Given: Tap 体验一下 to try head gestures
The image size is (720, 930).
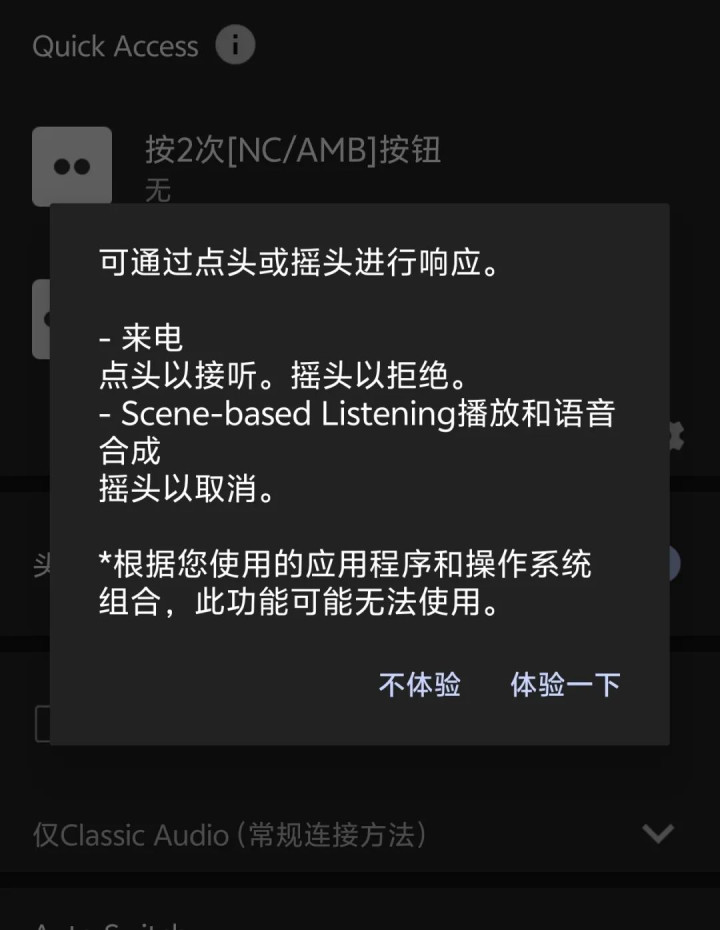Looking at the screenshot, I should [565, 684].
